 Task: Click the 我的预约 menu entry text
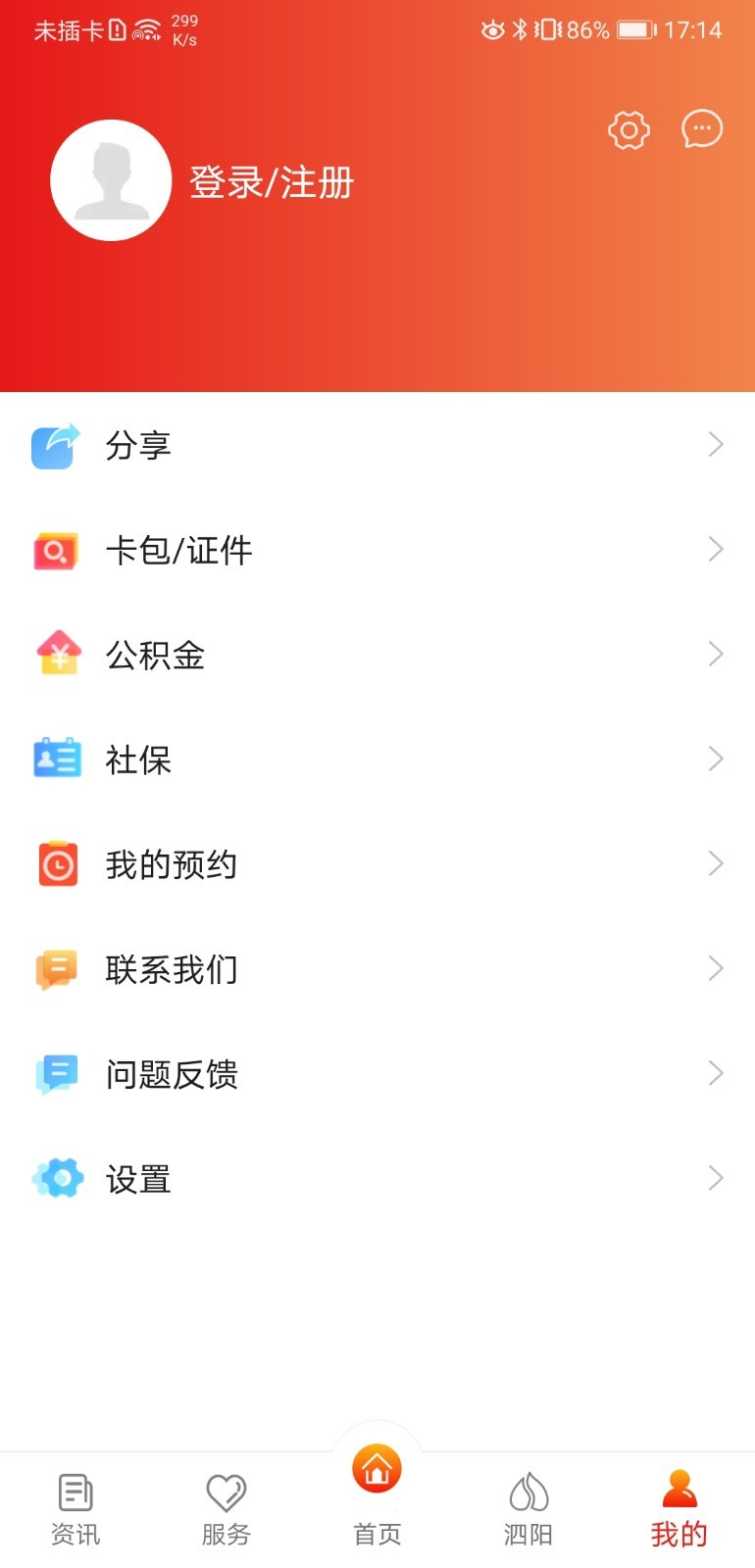click(173, 864)
